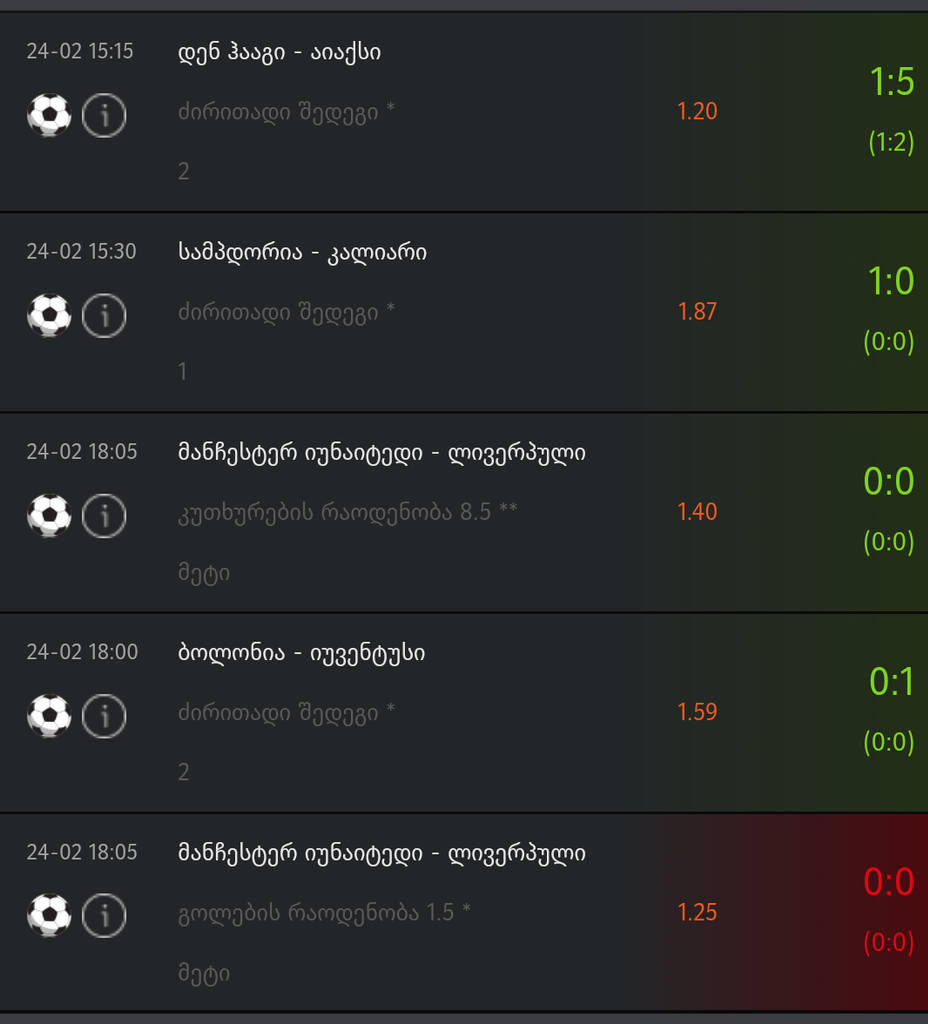This screenshot has width=928, height=1024.
Task: Open info on Manchester United – Liverpool goals 1.5 bet
Action: [x=104, y=916]
